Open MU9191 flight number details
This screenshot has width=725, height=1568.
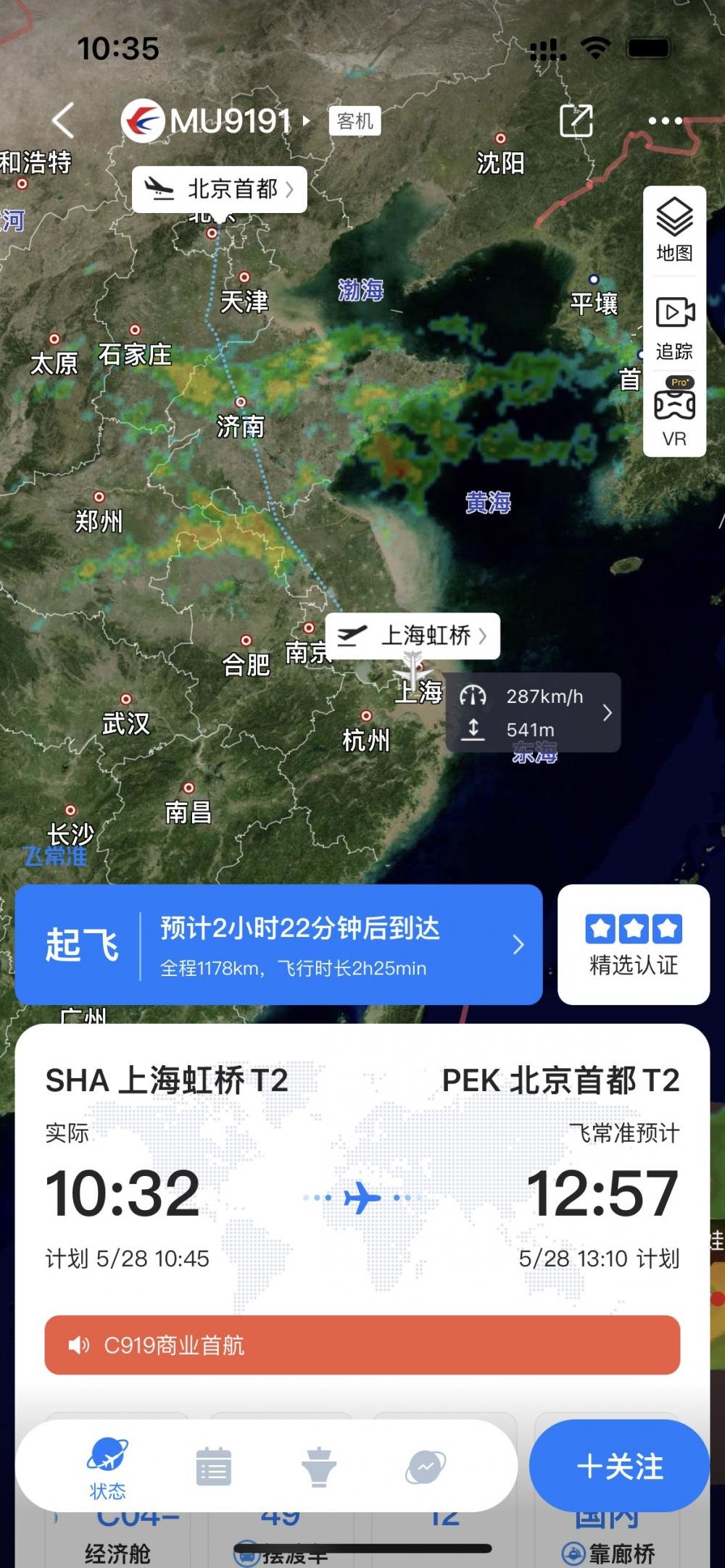pyautogui.click(x=230, y=121)
